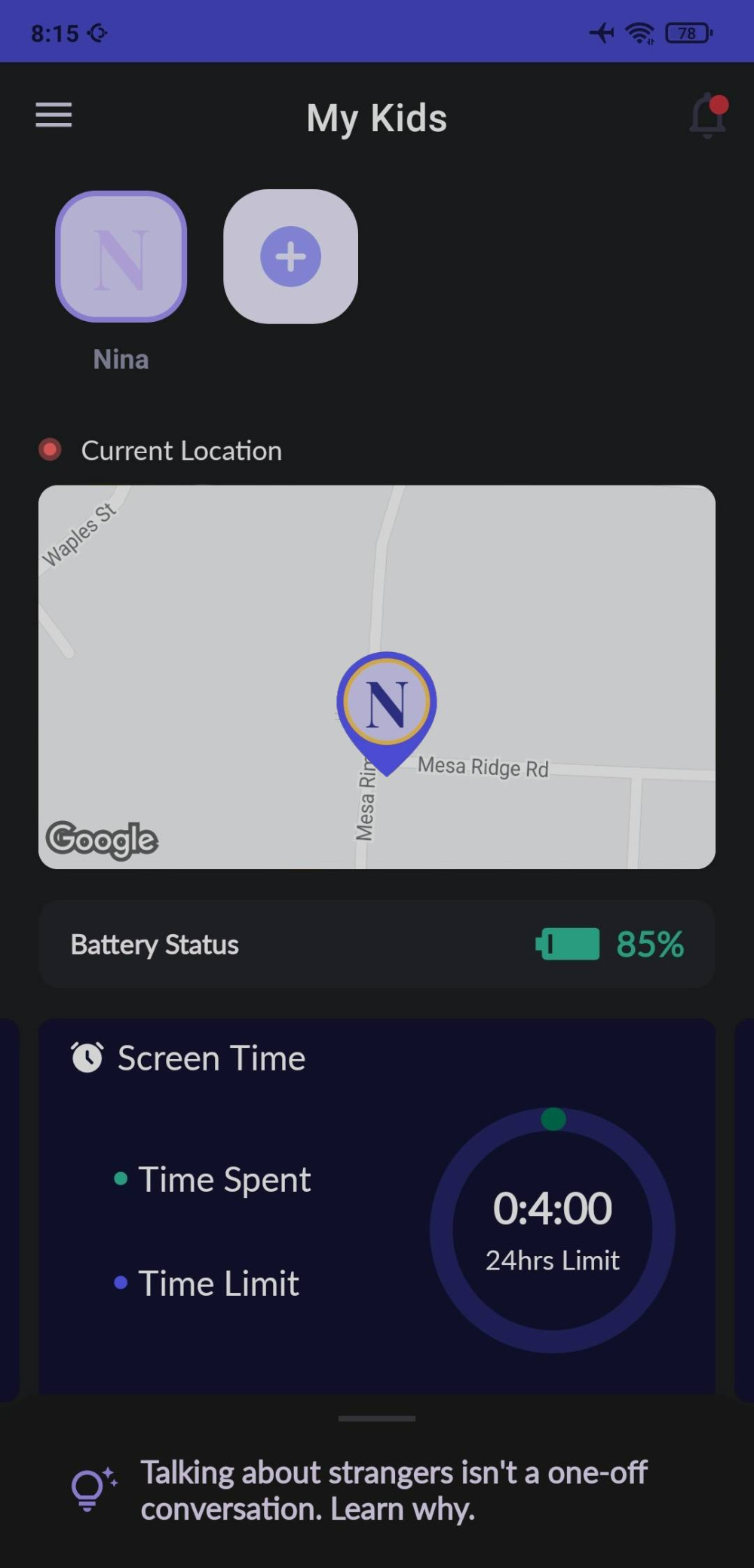Toggle the Time Limit legend dot
754x1568 pixels.
pyautogui.click(x=123, y=1283)
